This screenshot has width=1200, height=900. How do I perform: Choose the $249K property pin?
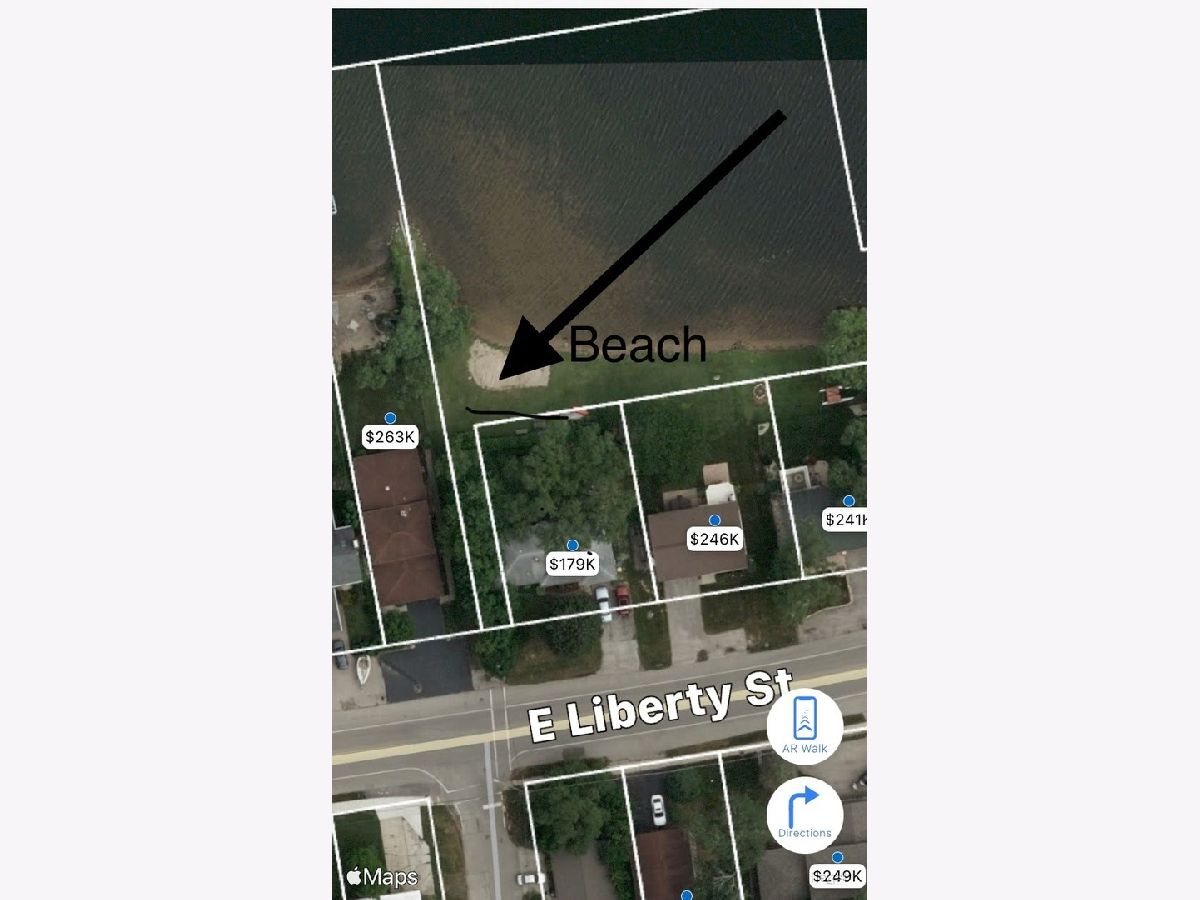[x=836, y=876]
